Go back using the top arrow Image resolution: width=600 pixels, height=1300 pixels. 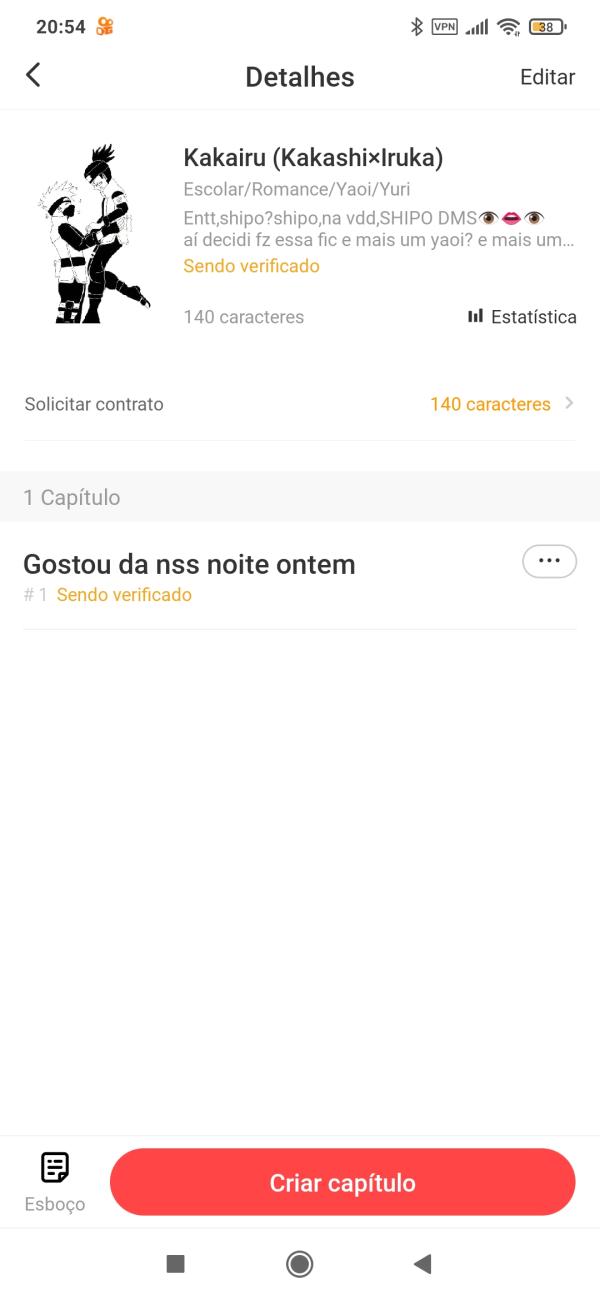pos(33,75)
